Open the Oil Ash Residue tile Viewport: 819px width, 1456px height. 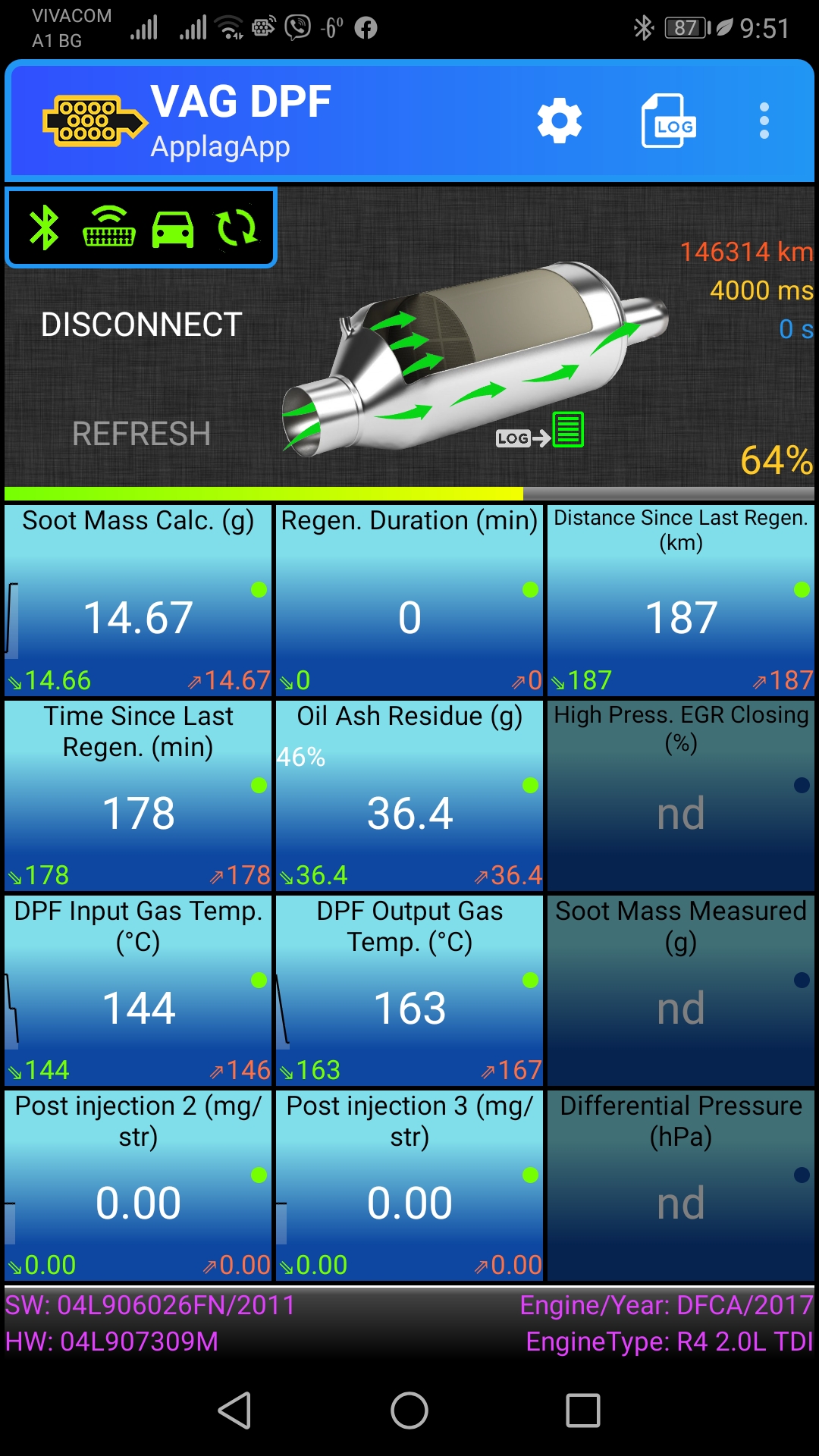tap(409, 795)
